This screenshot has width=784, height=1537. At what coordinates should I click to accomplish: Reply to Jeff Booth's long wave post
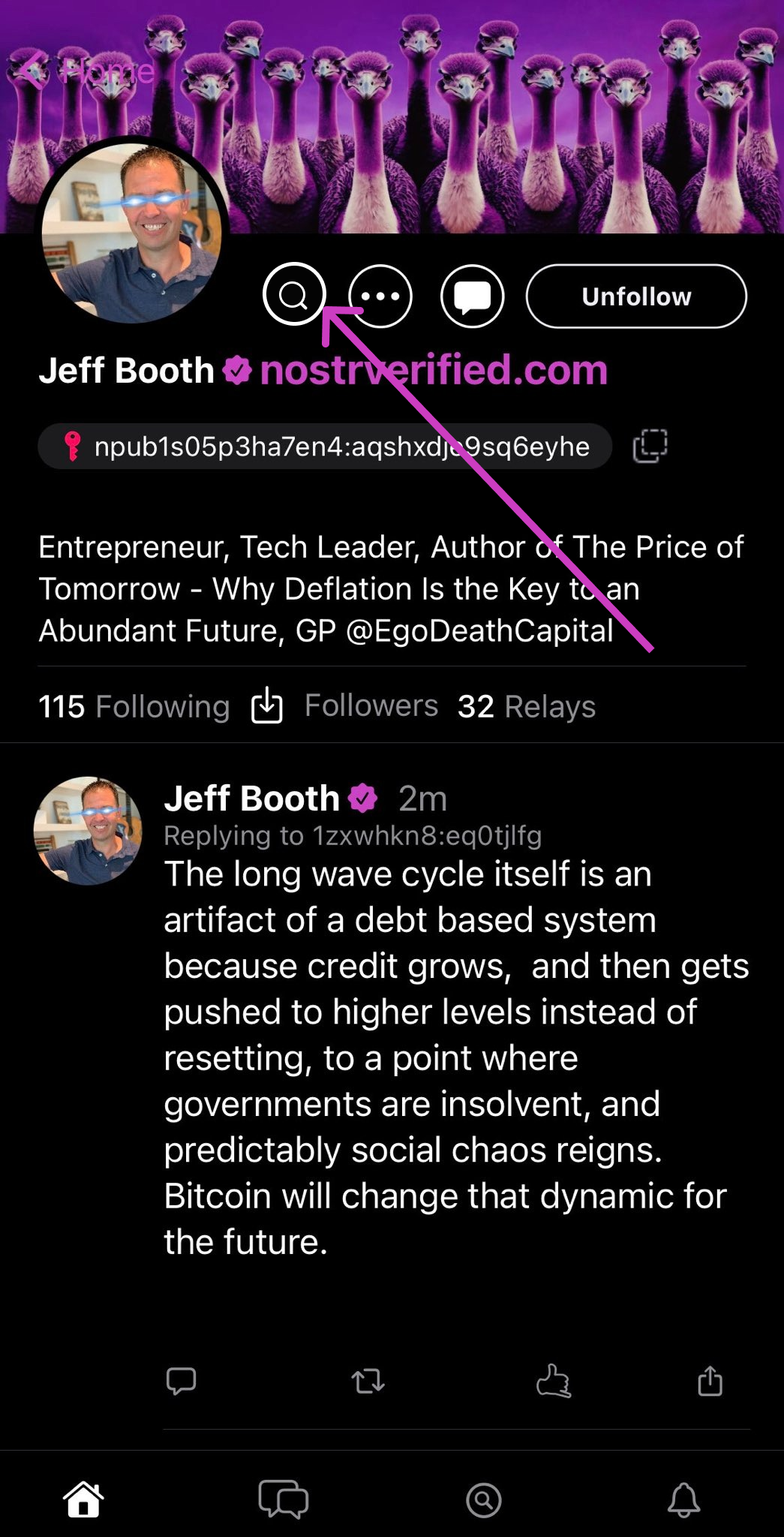click(181, 1381)
